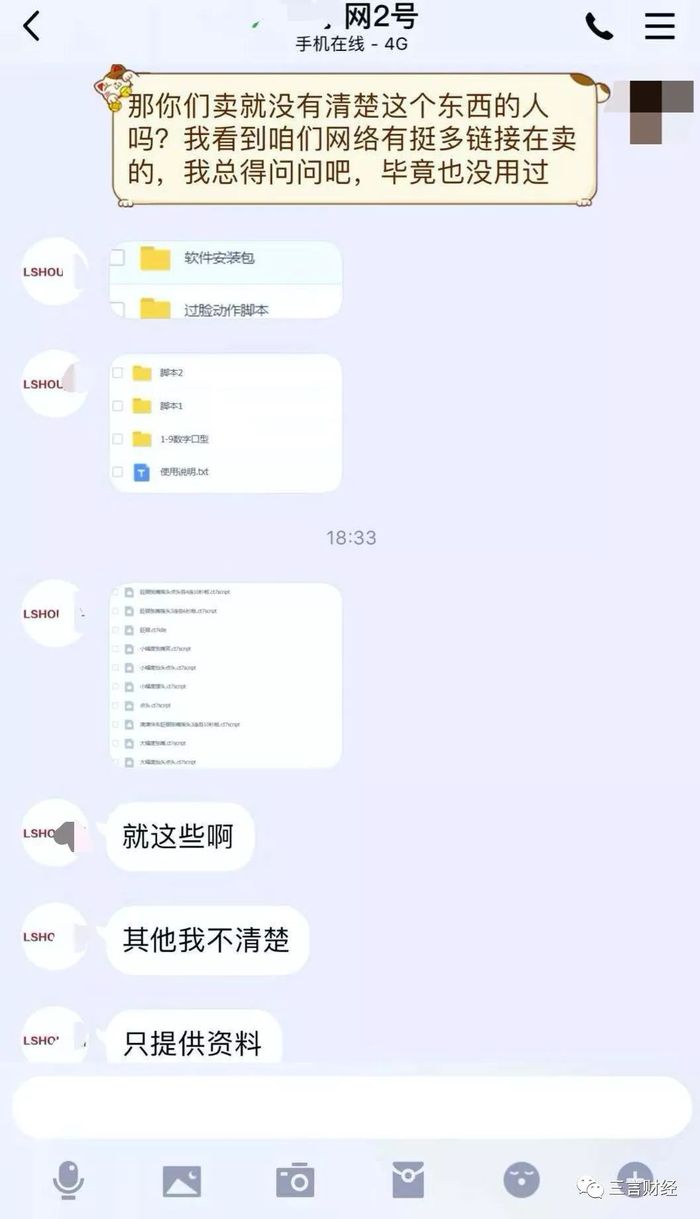The height and width of the screenshot is (1219, 700).
Task: Open the emoji panel
Action: coord(521,1180)
